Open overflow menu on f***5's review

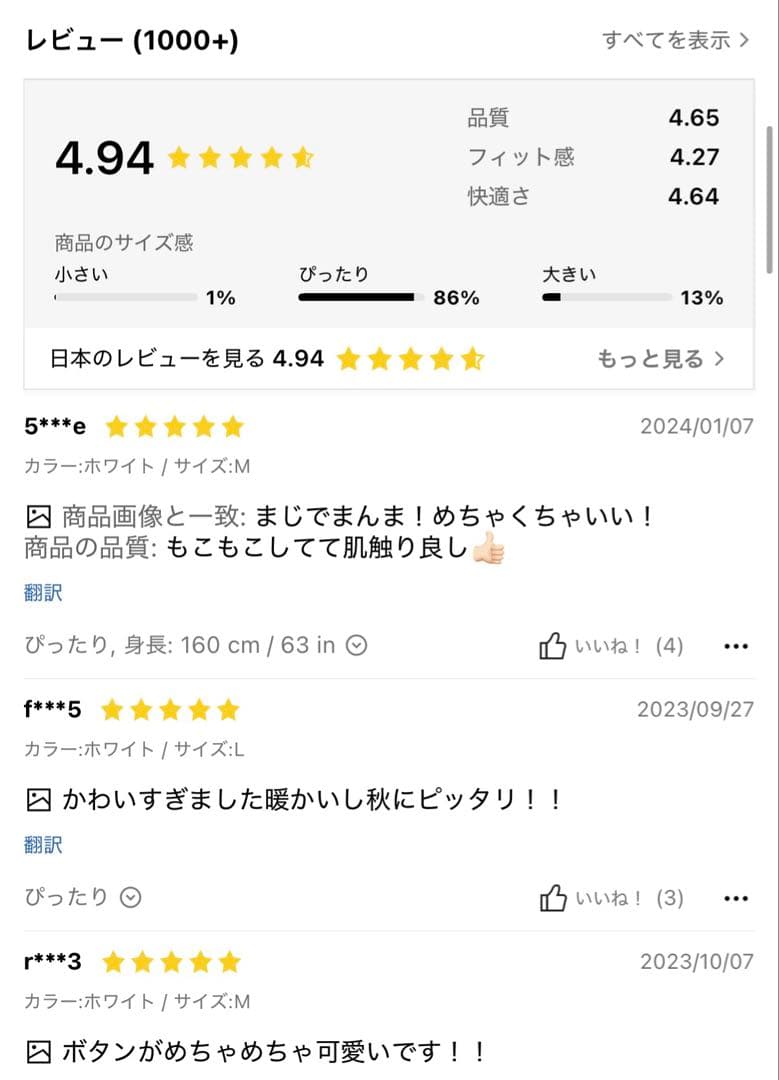click(735, 898)
